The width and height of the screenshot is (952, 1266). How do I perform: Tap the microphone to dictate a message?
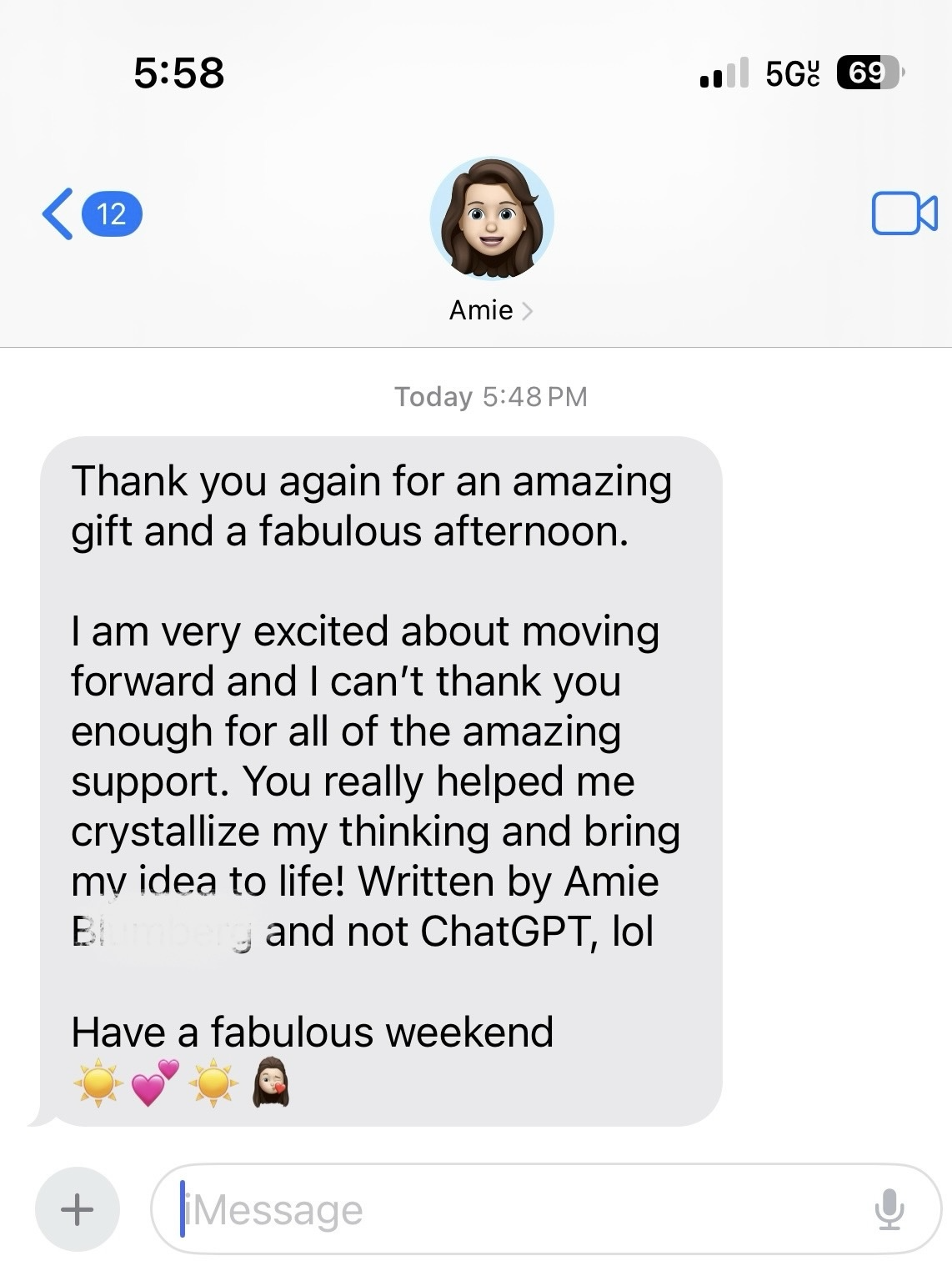[x=889, y=1209]
